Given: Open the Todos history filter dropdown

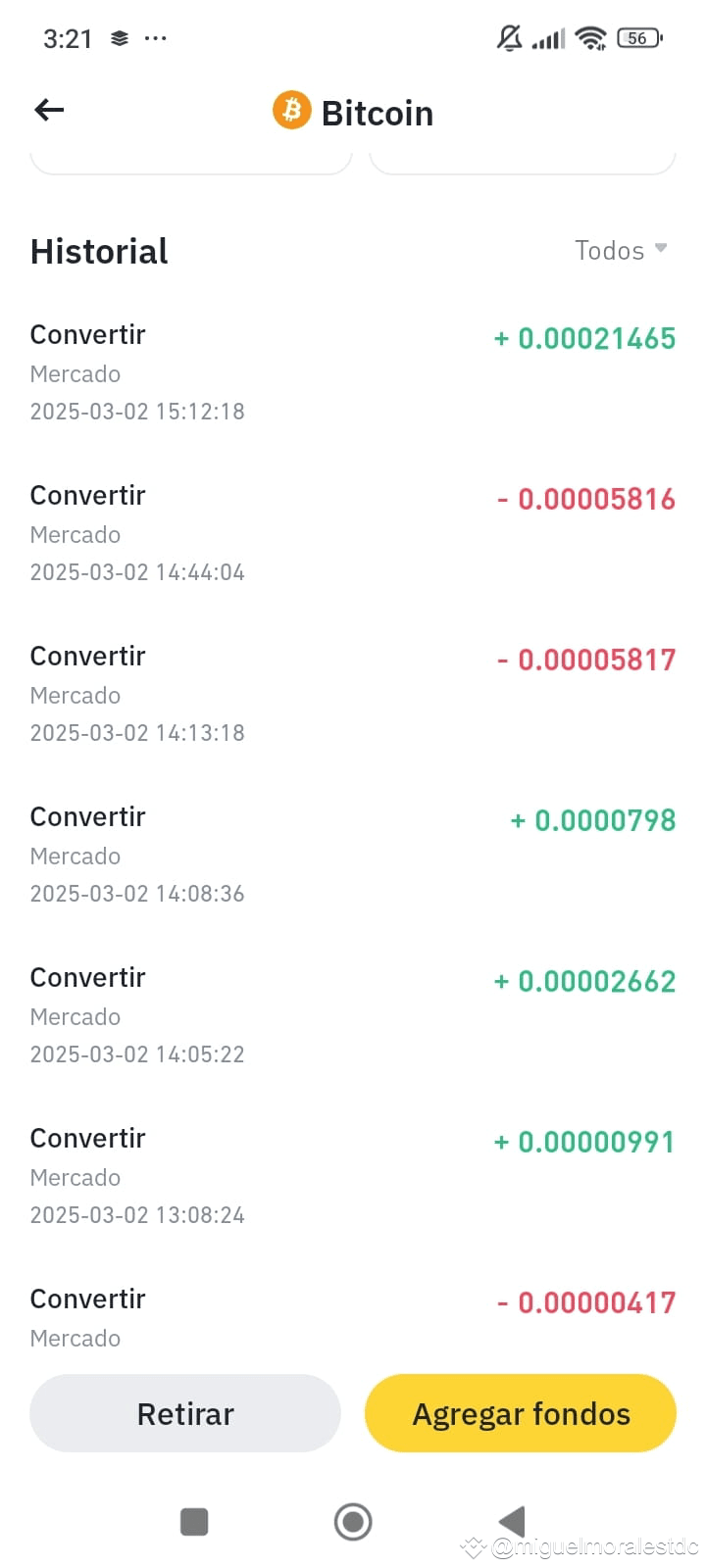Looking at the screenshot, I should coord(621,251).
